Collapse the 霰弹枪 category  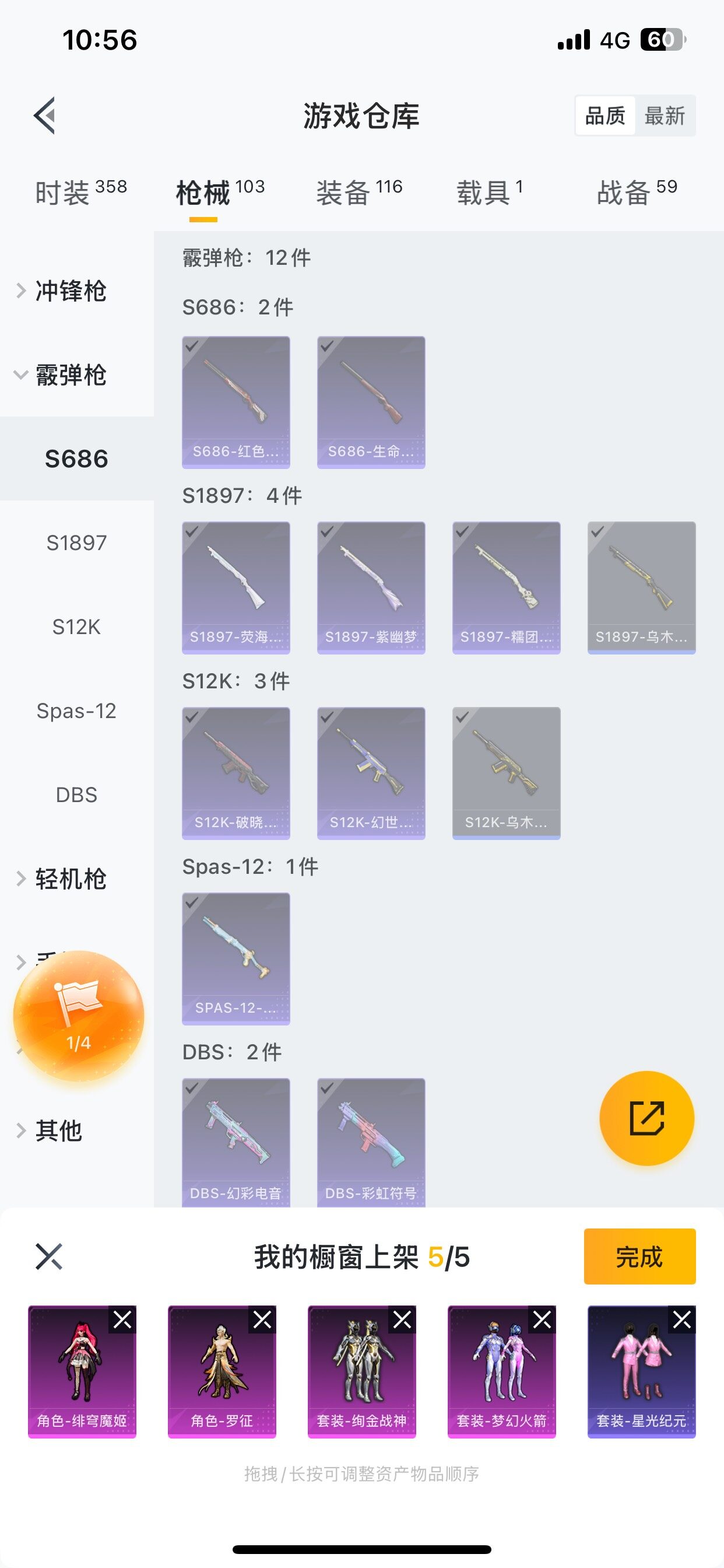coord(70,375)
